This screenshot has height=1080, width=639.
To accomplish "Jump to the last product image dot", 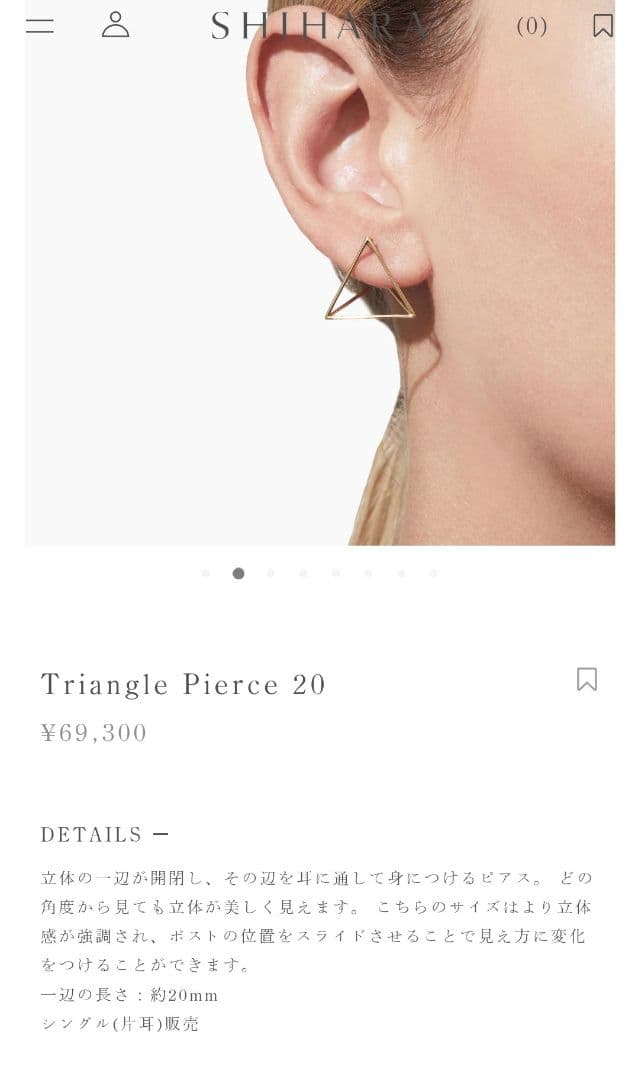I will [433, 573].
